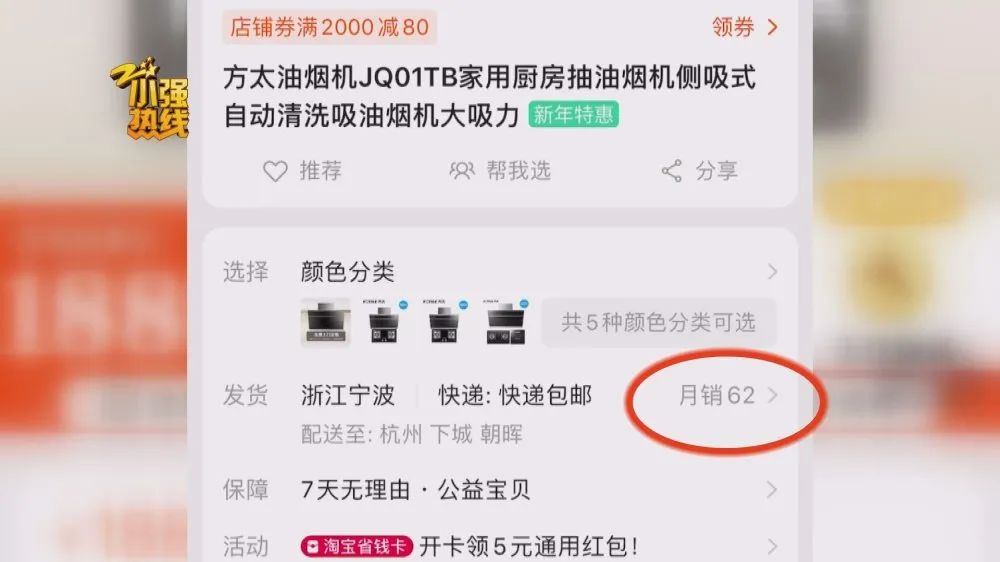
Task: Open the 保障 7天无理由 guarantee row
Action: 500,490
